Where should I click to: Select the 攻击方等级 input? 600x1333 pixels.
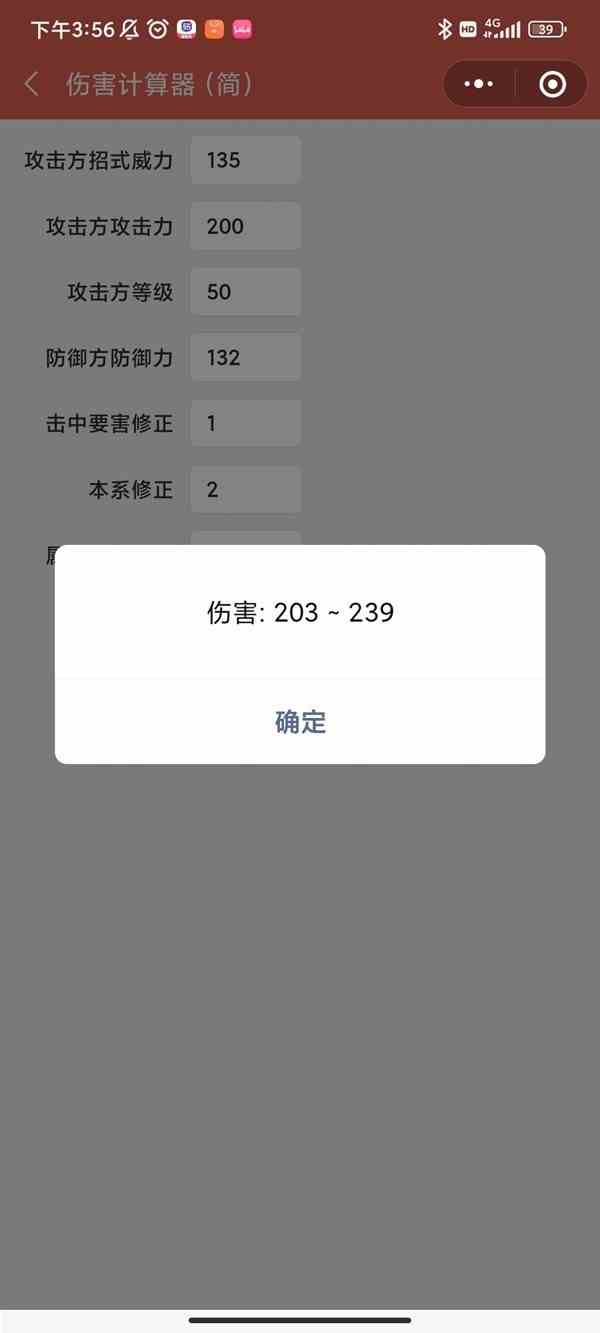pos(245,292)
